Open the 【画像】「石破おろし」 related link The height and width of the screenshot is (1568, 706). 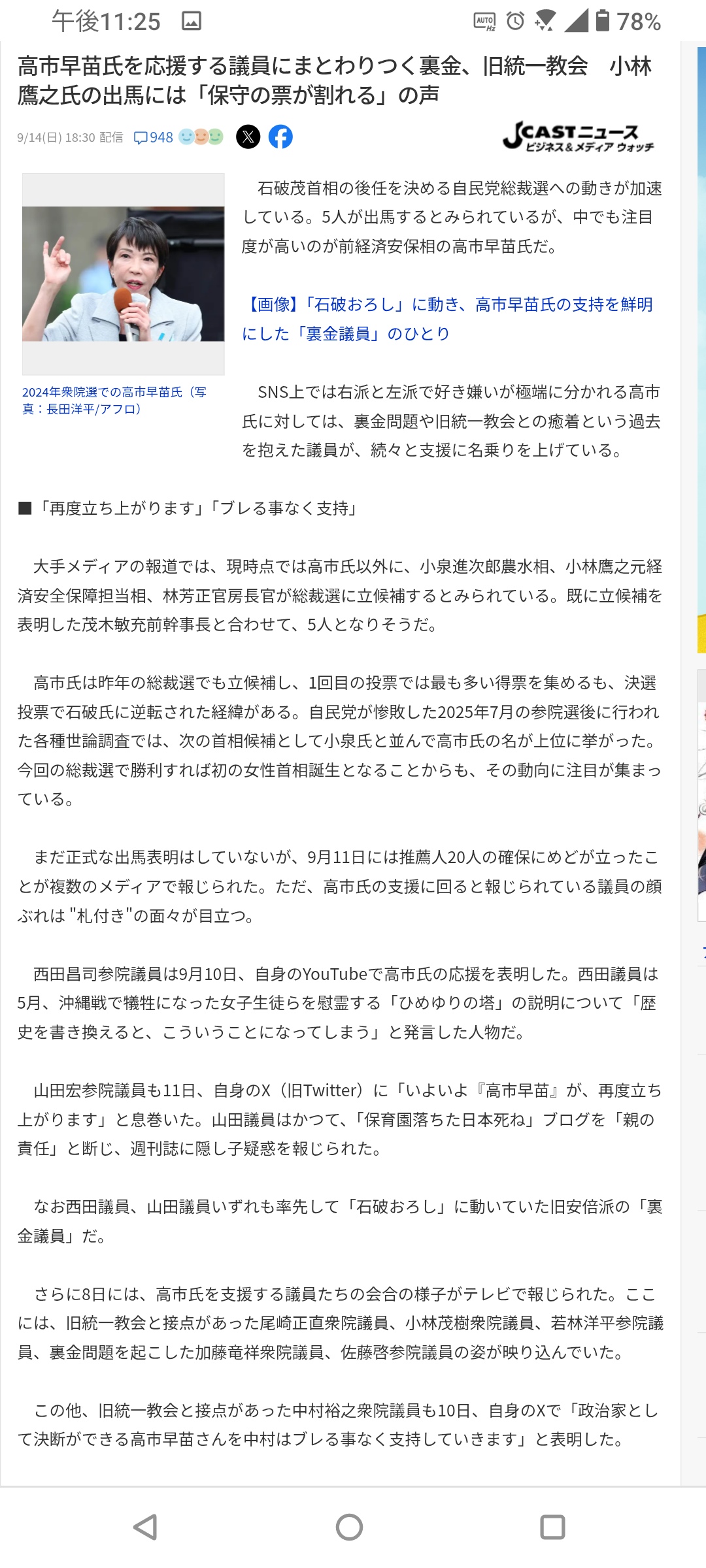pos(447,319)
